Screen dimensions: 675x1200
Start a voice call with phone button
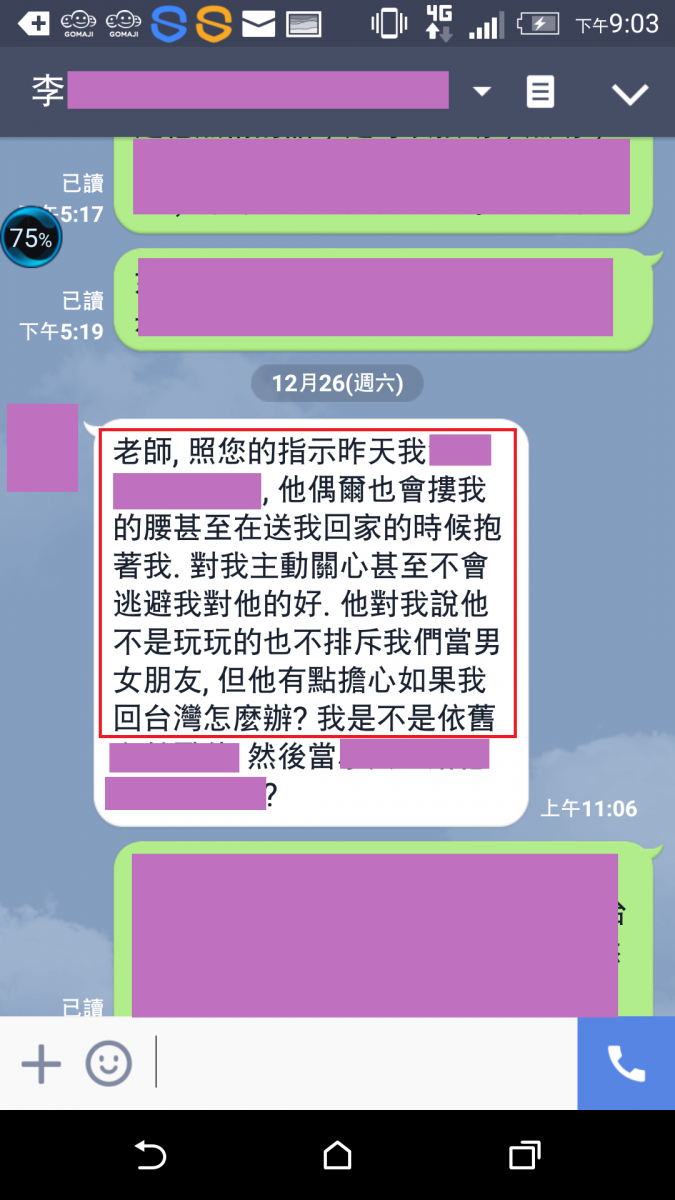tap(626, 1064)
